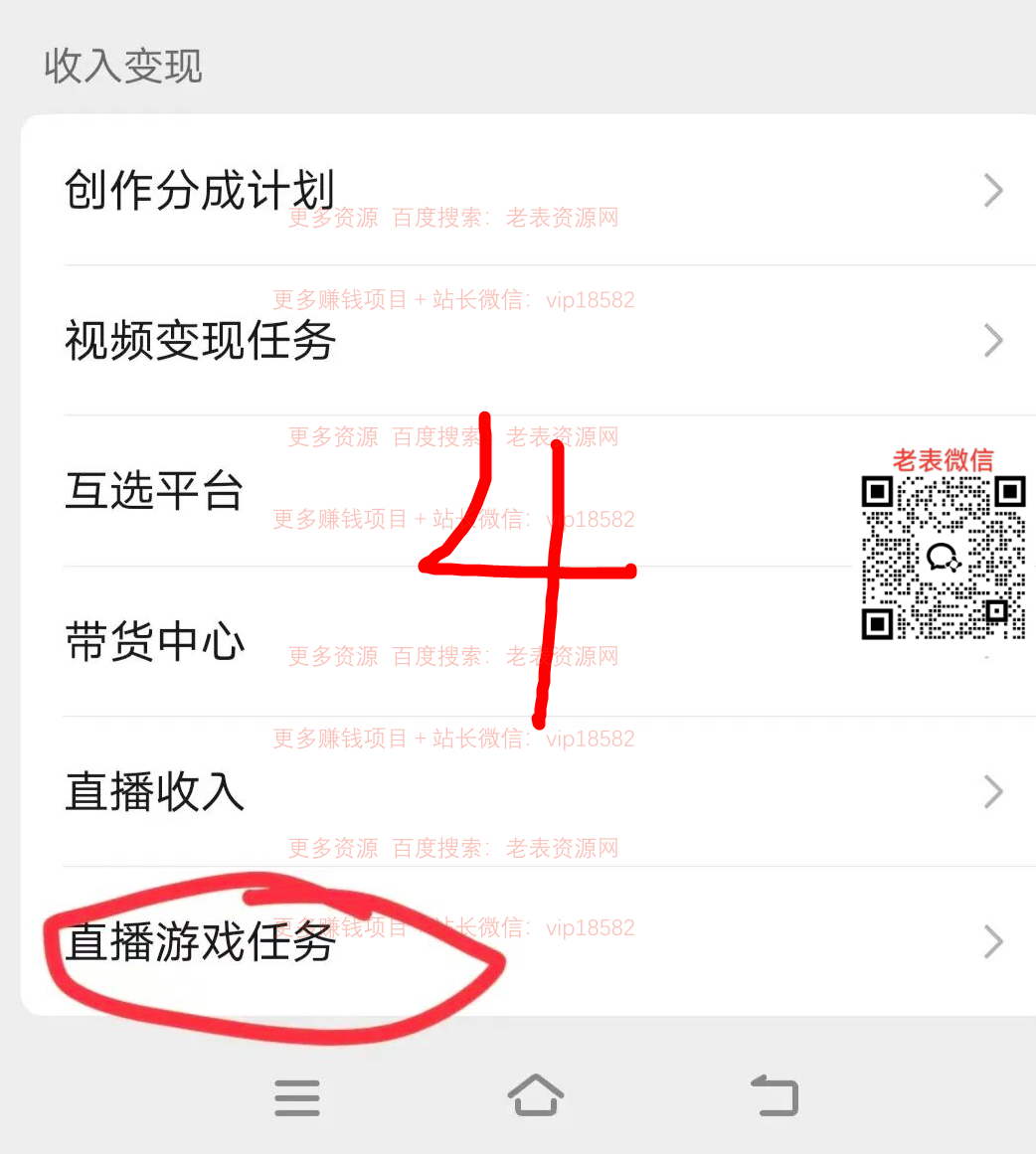Open 创作分成计划 row
This screenshot has width=1036, height=1154.
[x=199, y=191]
